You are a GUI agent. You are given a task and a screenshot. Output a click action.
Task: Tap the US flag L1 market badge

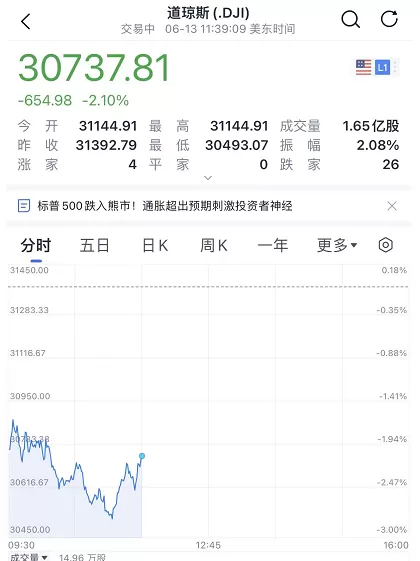377,67
